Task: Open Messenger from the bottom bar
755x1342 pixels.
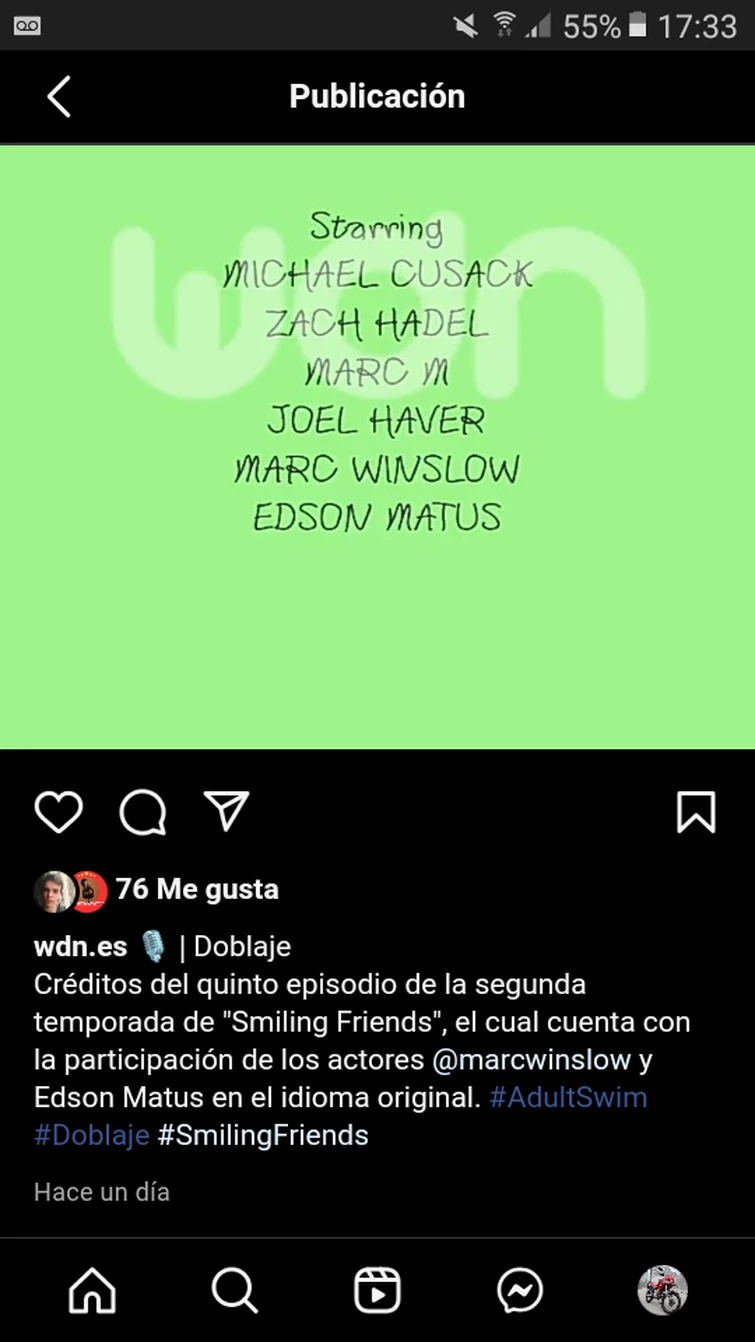Action: tap(519, 1291)
